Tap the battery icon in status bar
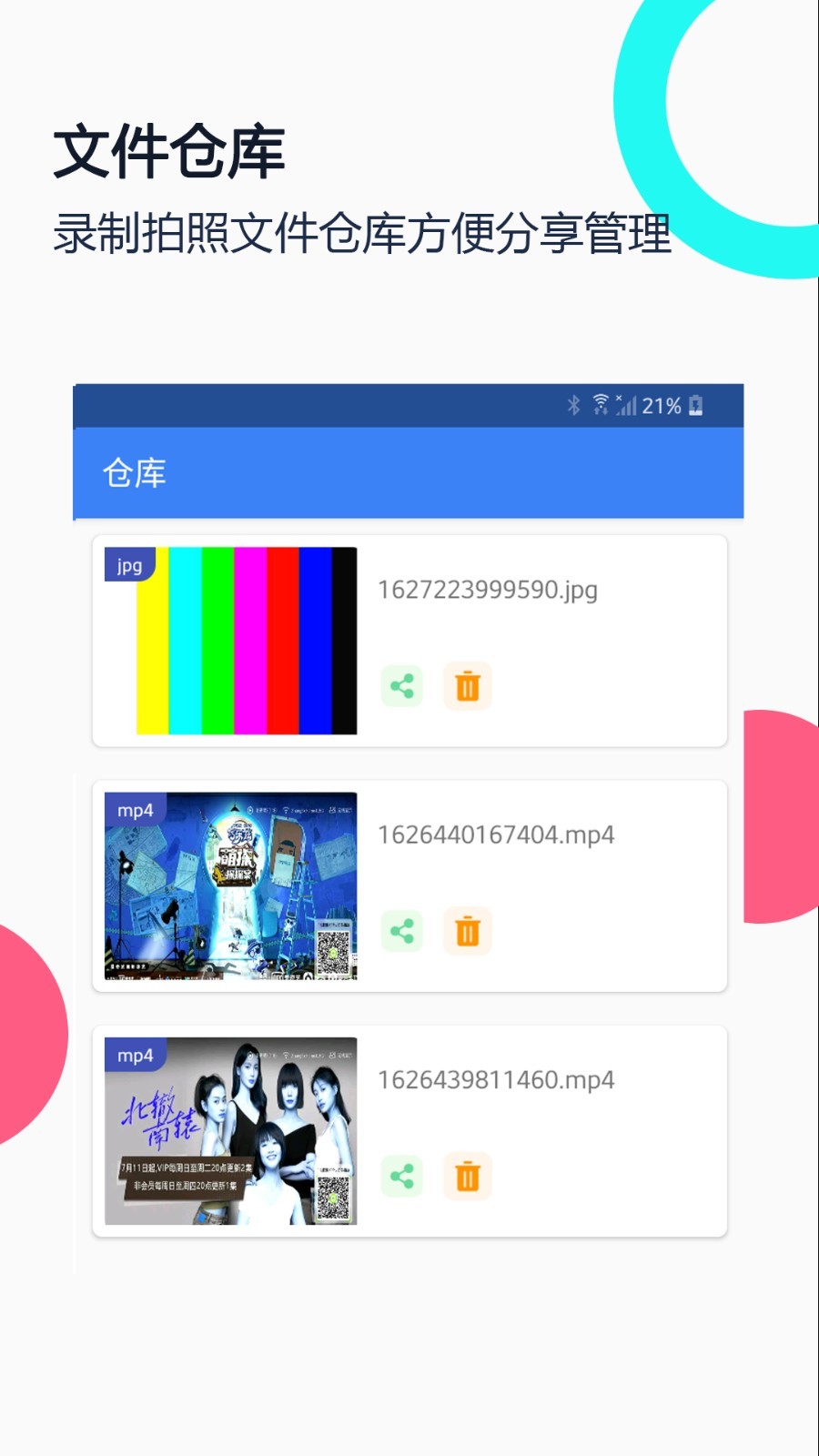 tap(696, 406)
